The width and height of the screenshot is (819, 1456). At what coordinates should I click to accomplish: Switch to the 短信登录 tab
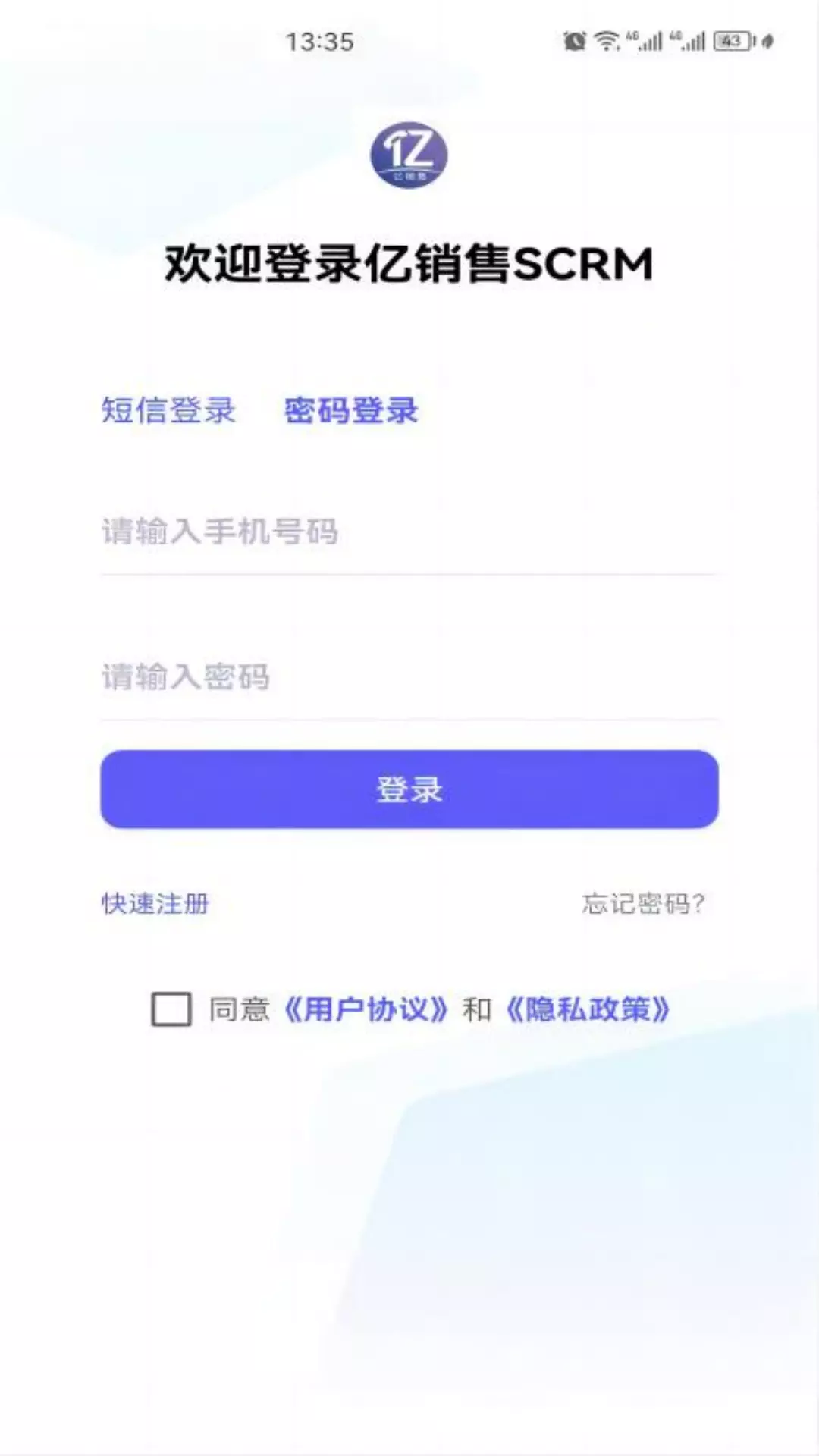coord(168,410)
